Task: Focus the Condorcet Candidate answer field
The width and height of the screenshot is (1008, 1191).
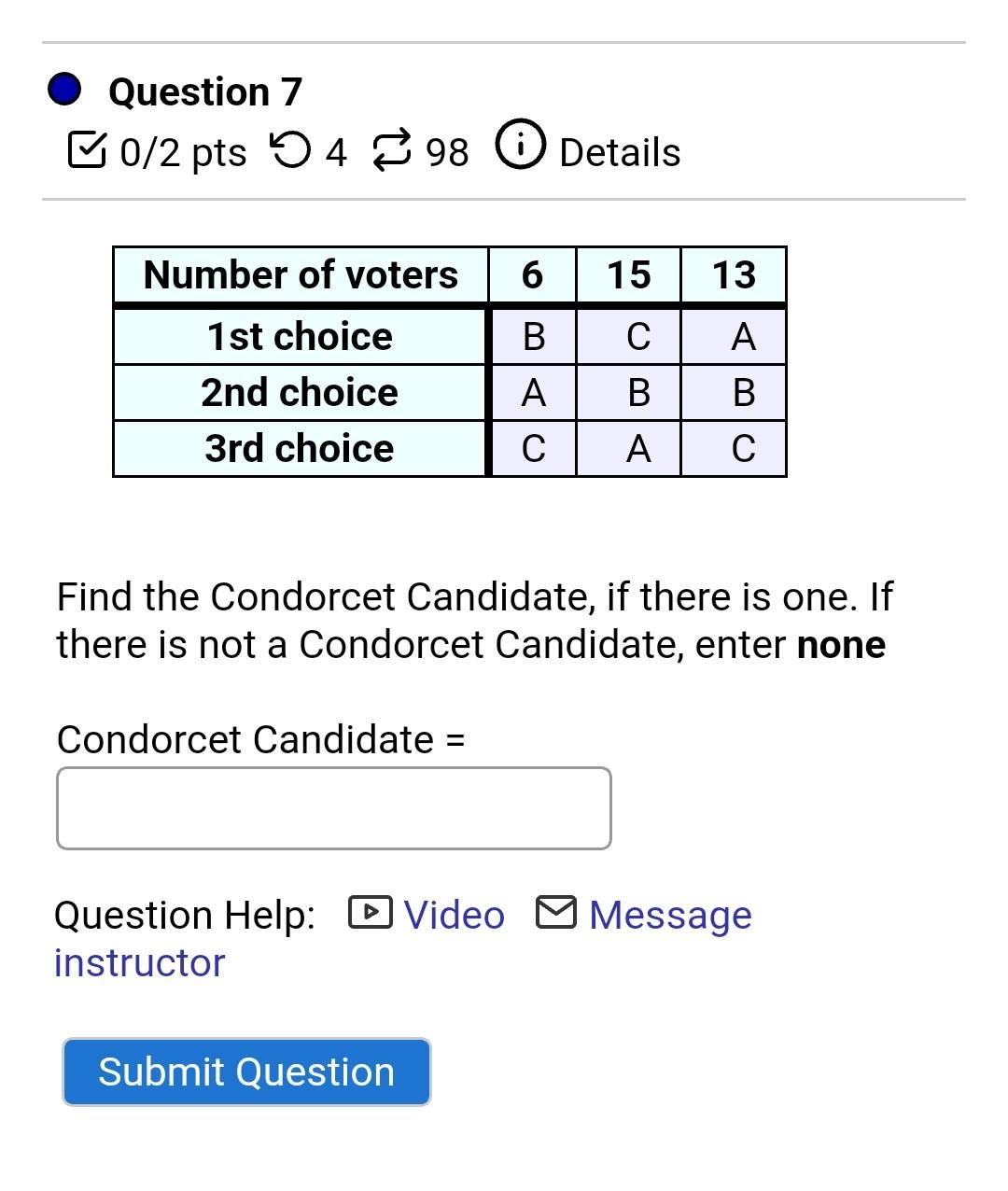Action: [x=333, y=808]
